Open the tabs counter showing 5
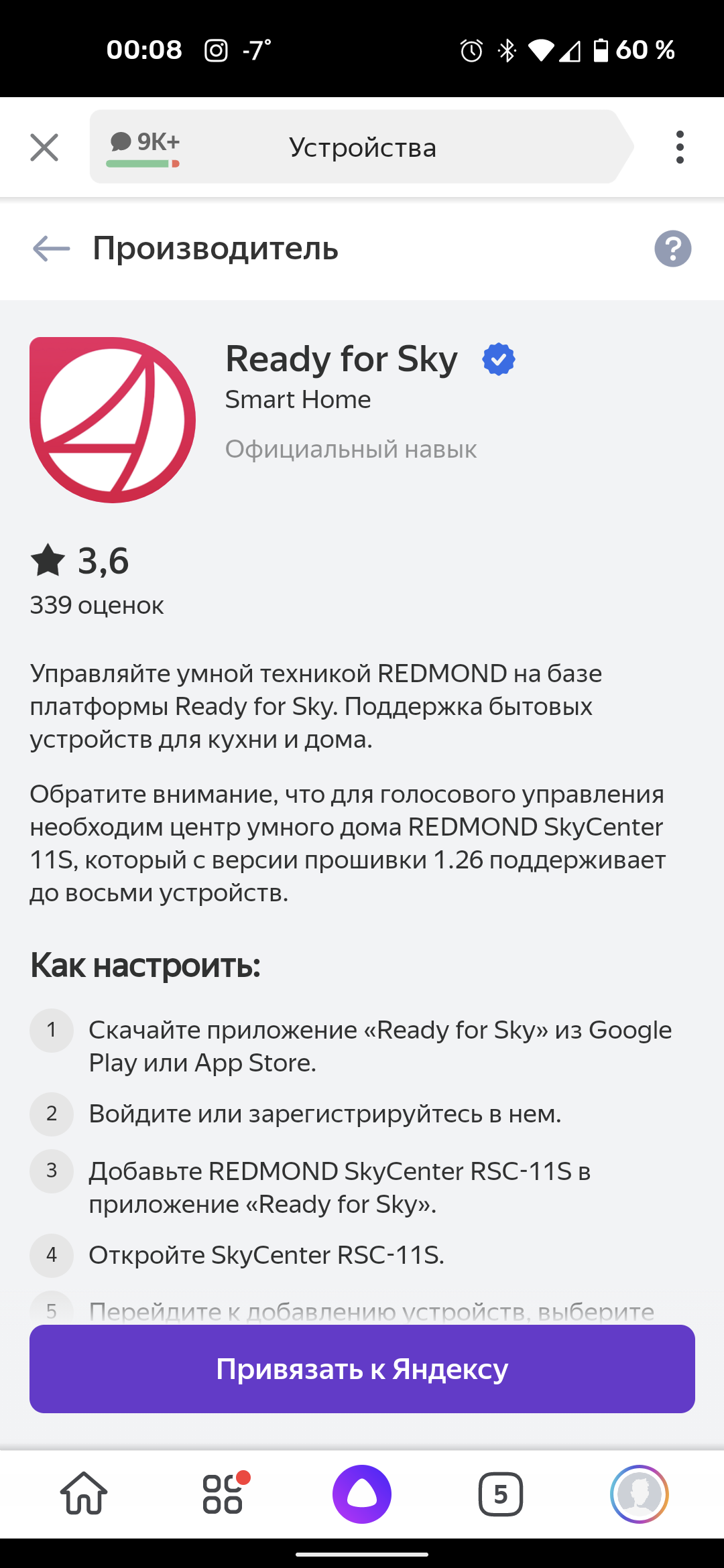 pos(500,1494)
